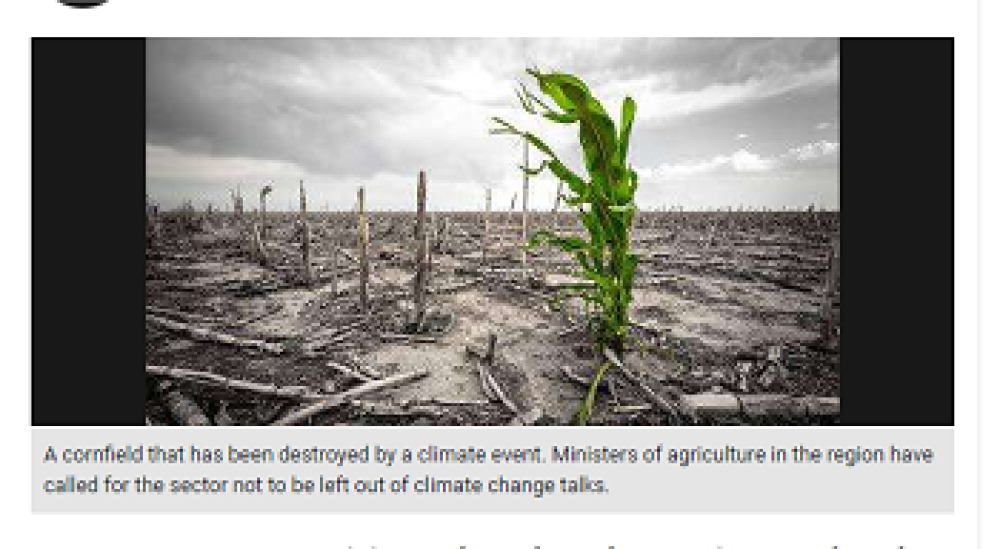
Task: Open the cornfield photo in the article
Action: coord(492,232)
